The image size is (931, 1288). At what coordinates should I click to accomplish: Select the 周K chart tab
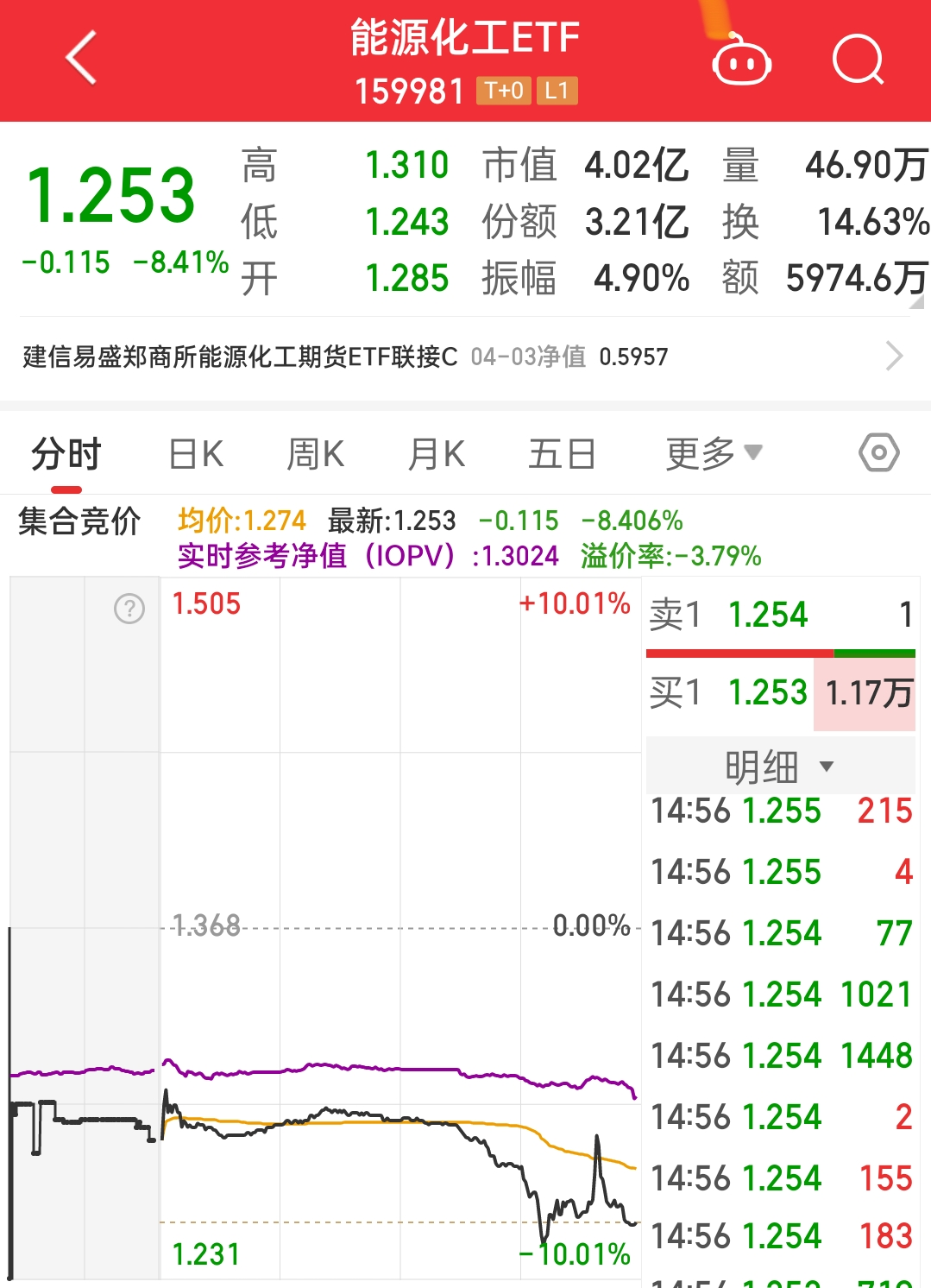pyautogui.click(x=315, y=454)
